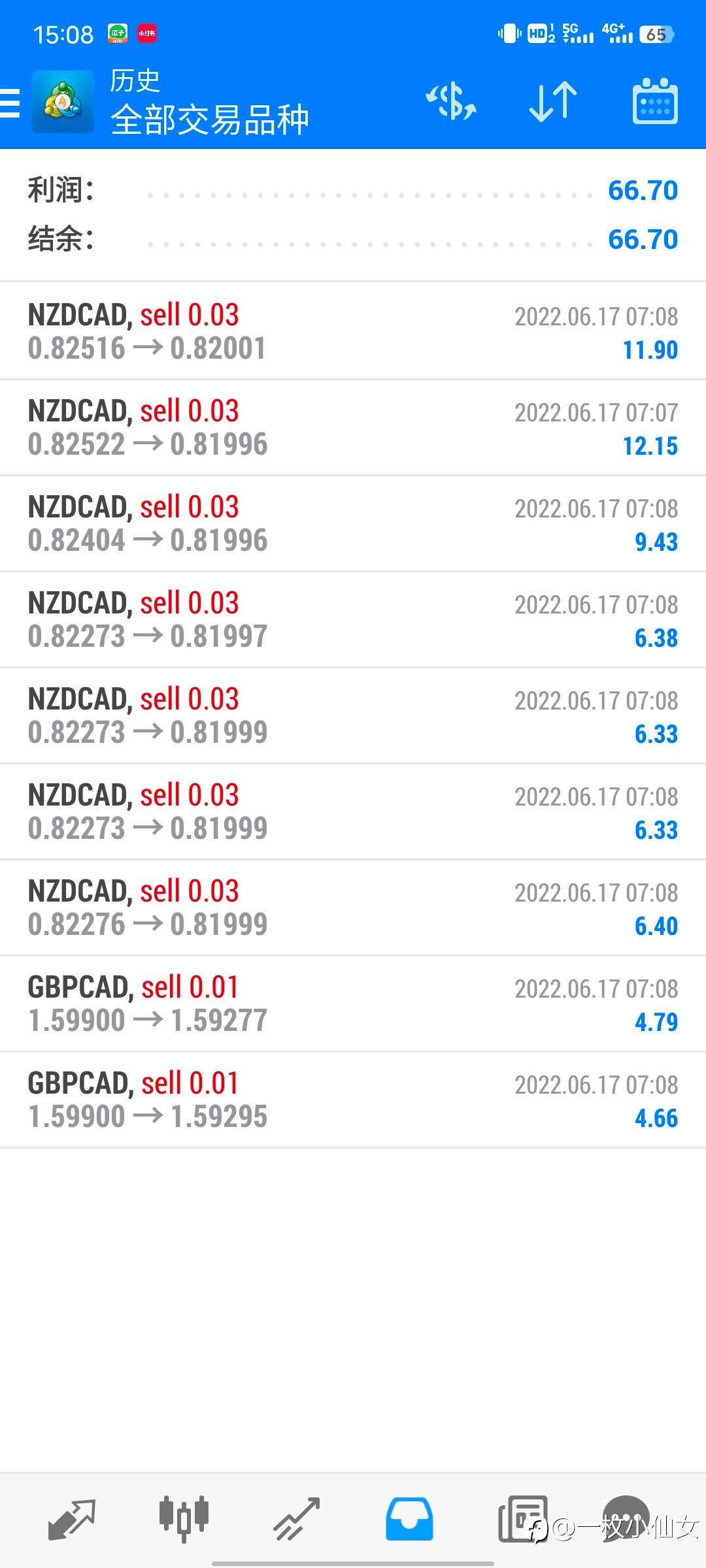The height and width of the screenshot is (1568, 706).
Task: View the NZDCAD trade closed at 0.81997
Action: coord(353,619)
